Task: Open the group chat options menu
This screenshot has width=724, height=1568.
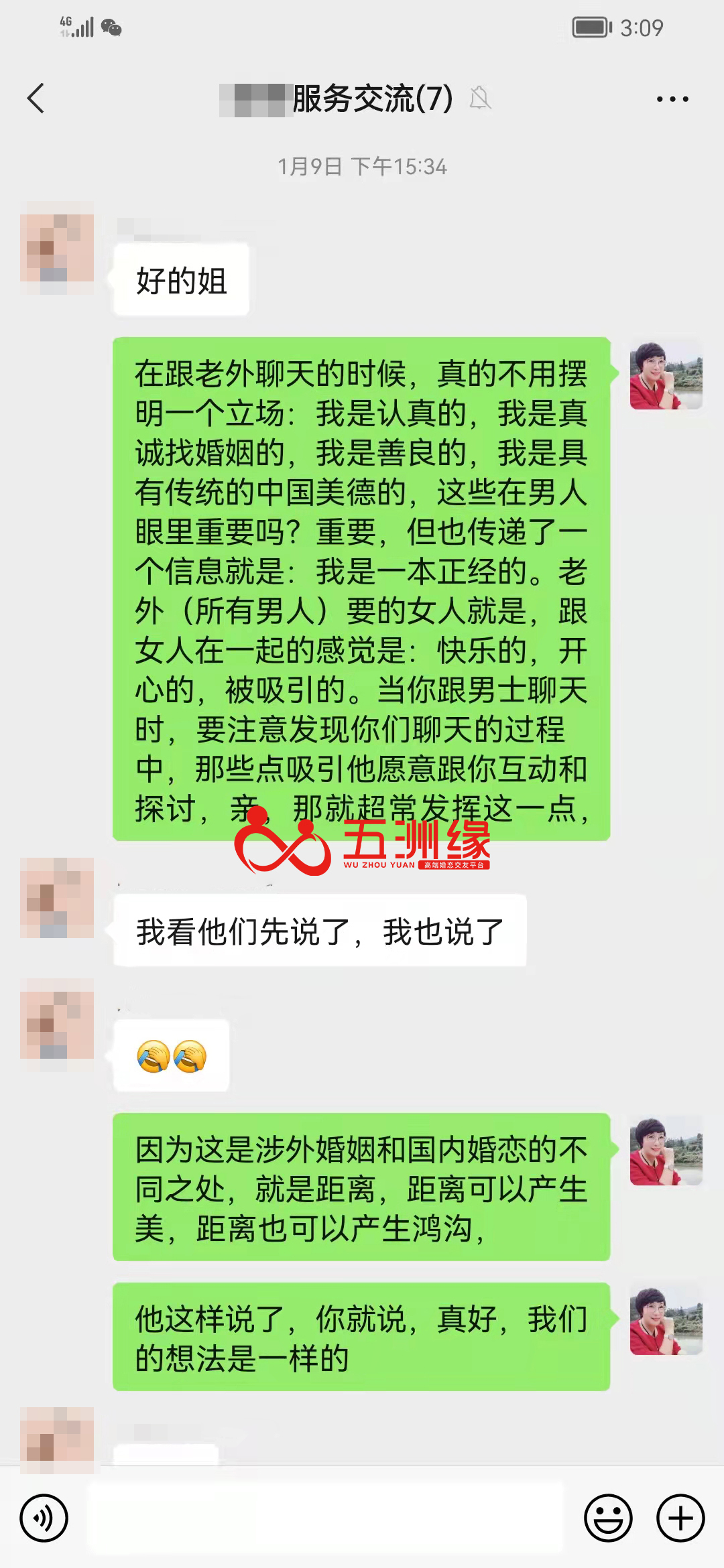Action: pyautogui.click(x=672, y=99)
